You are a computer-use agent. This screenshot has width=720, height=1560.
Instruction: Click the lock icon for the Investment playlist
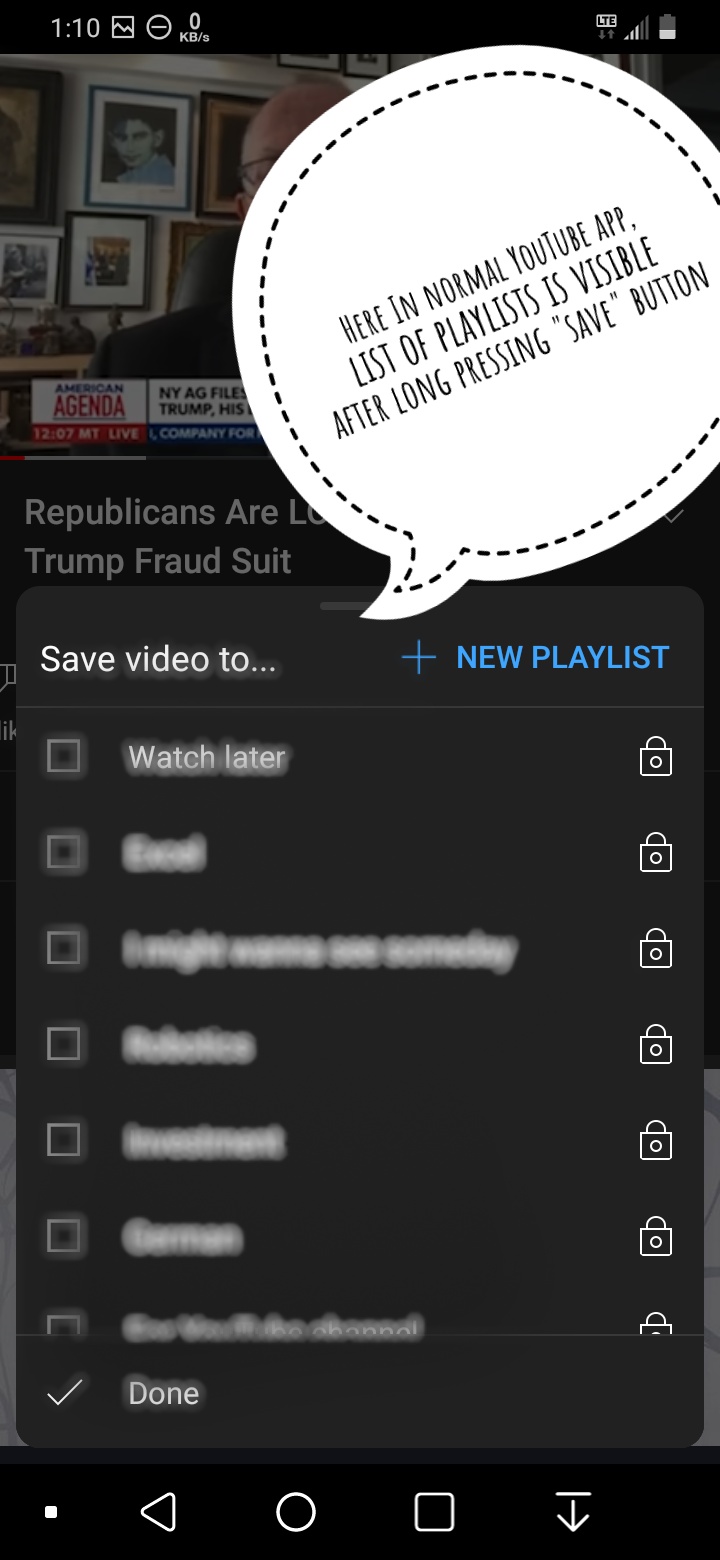click(x=655, y=1141)
